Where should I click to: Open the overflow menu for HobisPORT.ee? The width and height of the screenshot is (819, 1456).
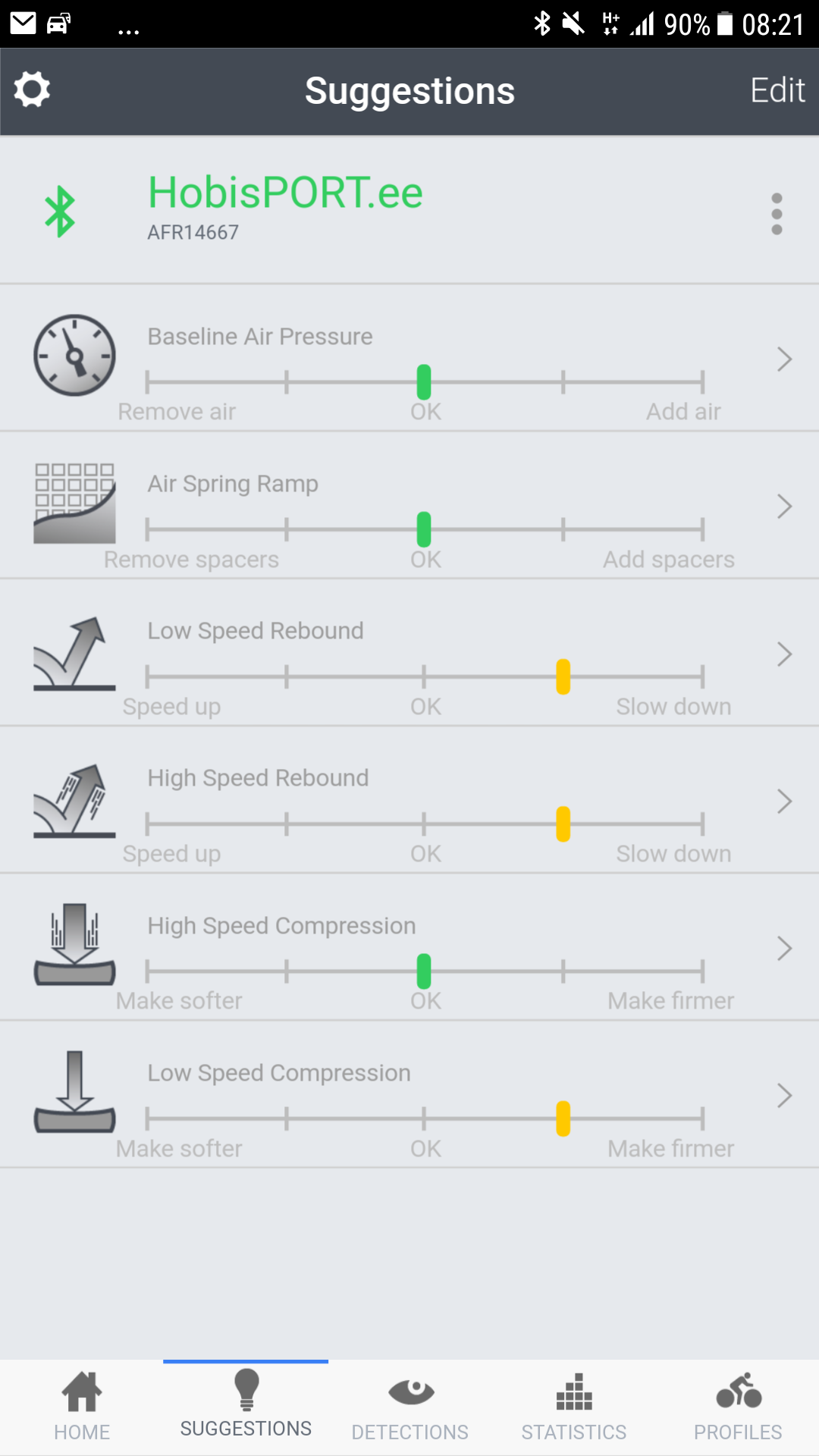click(777, 213)
